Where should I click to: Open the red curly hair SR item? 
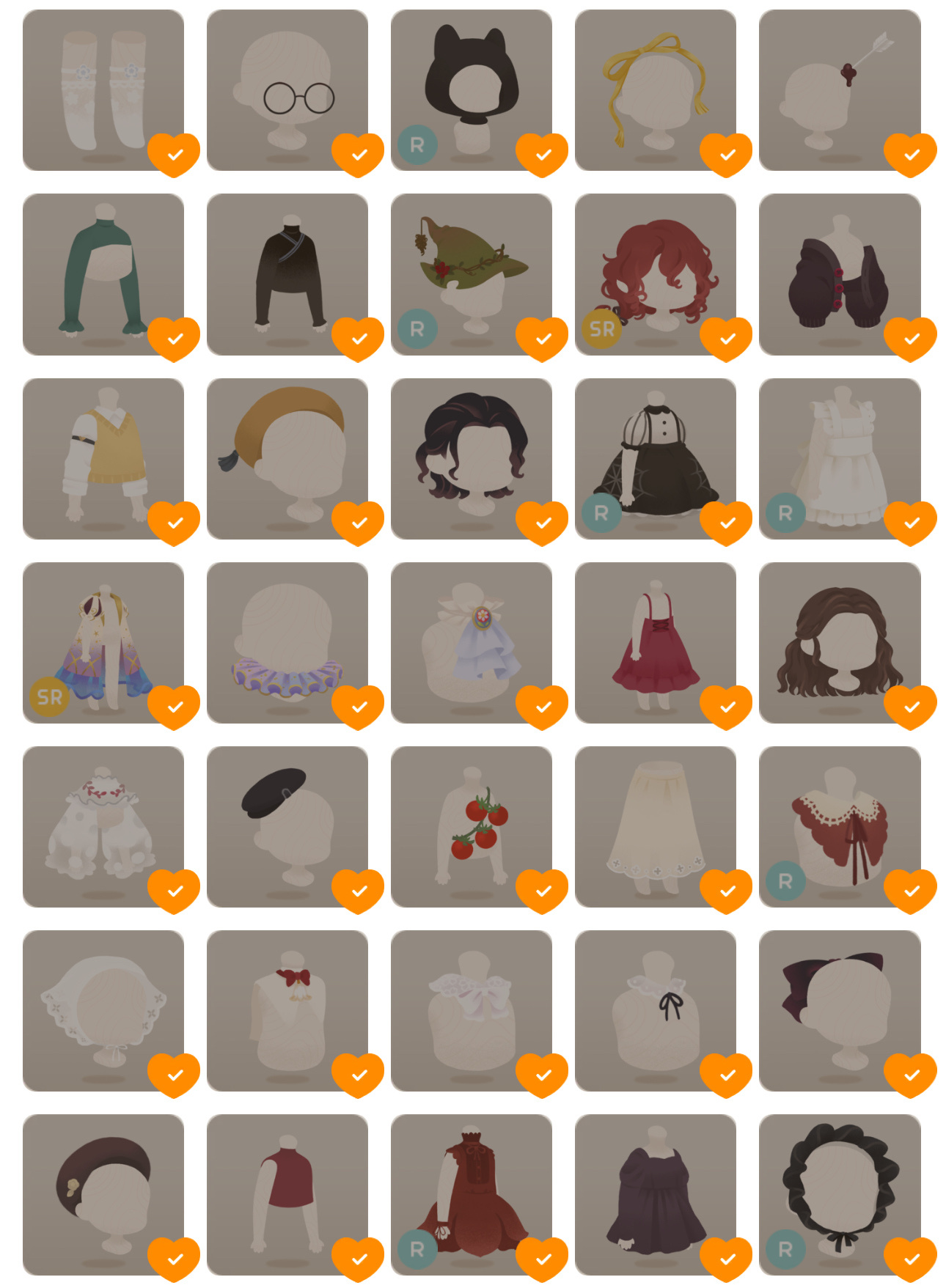click(655, 274)
